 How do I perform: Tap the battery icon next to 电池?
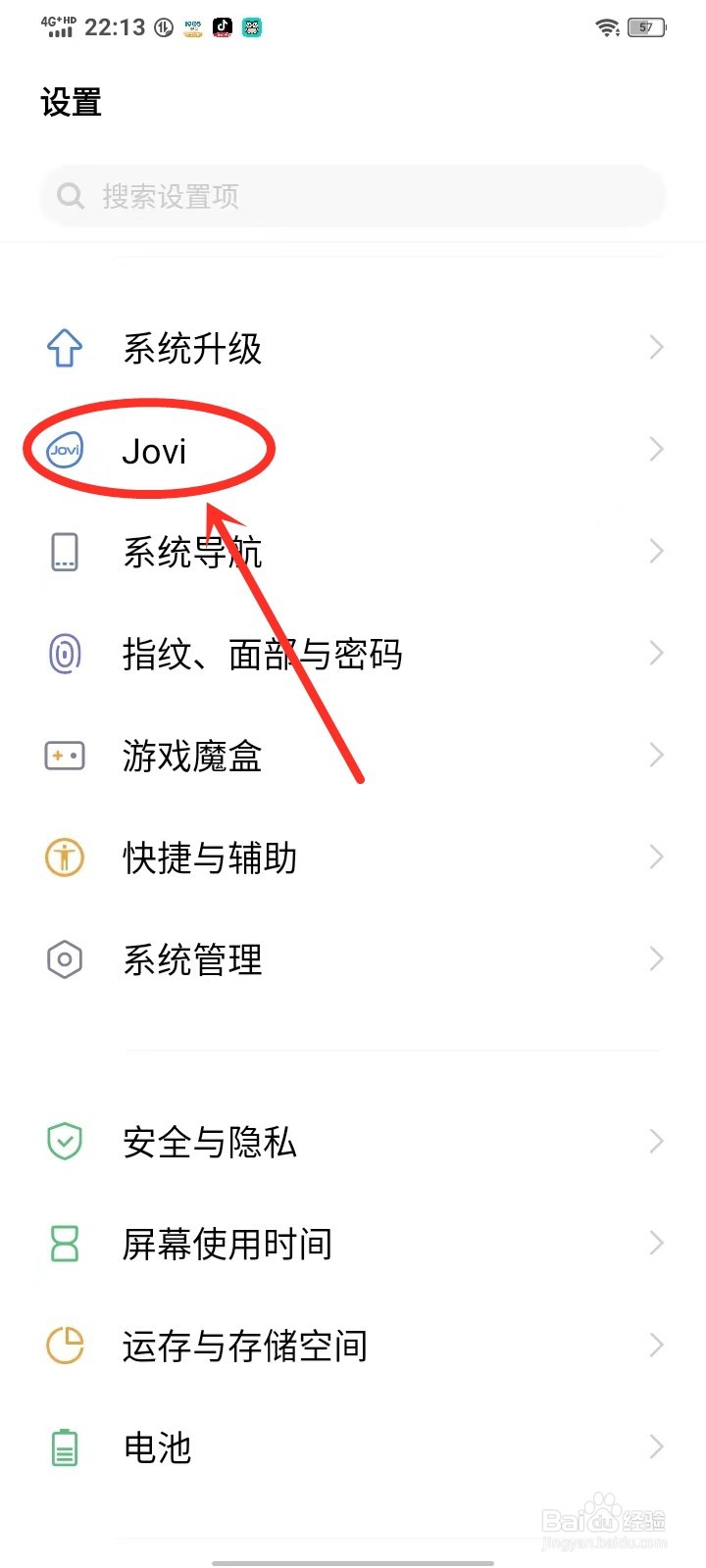63,1446
